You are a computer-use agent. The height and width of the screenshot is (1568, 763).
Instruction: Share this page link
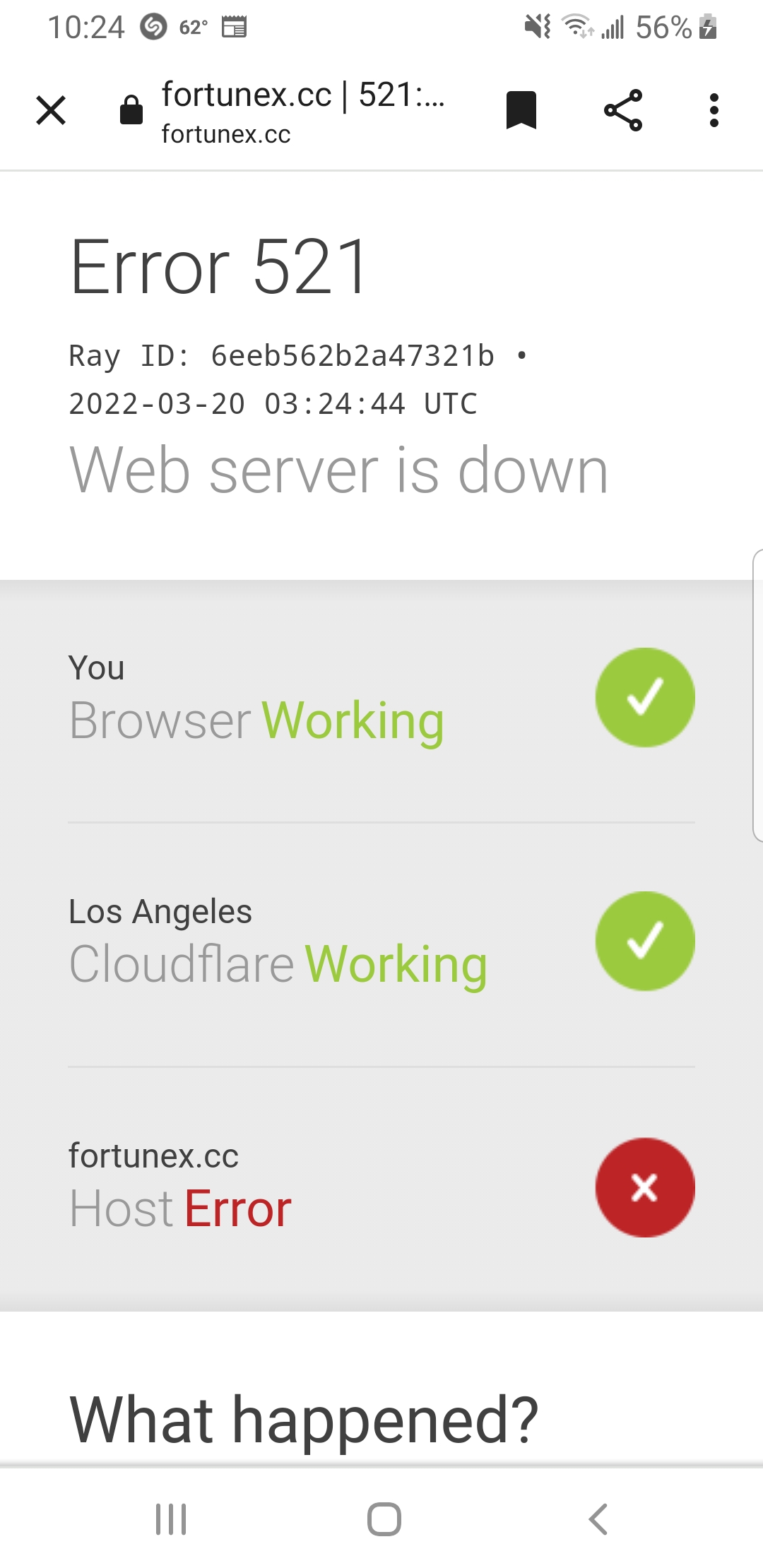[x=623, y=111]
